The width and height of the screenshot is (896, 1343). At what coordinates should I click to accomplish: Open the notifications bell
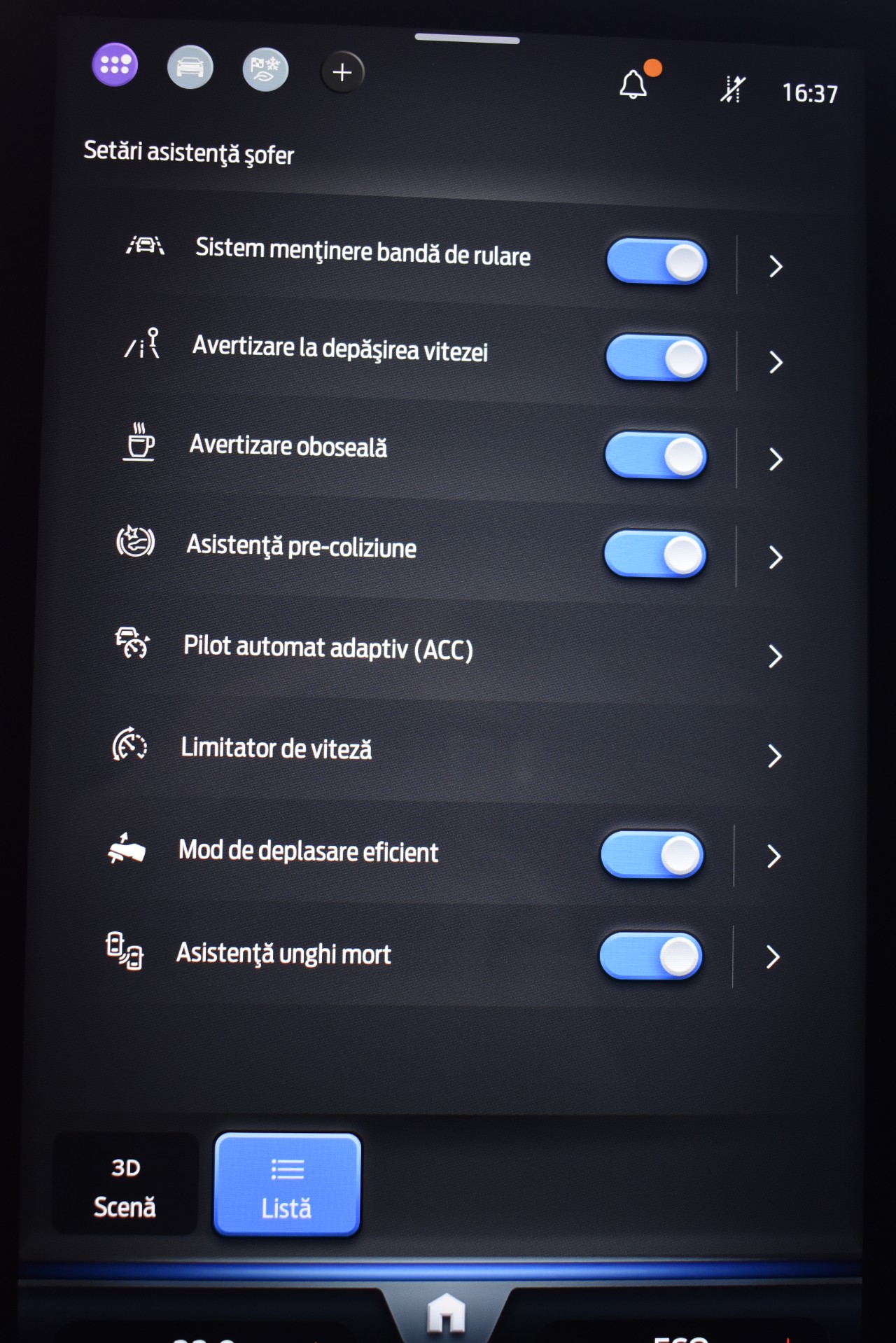(633, 85)
